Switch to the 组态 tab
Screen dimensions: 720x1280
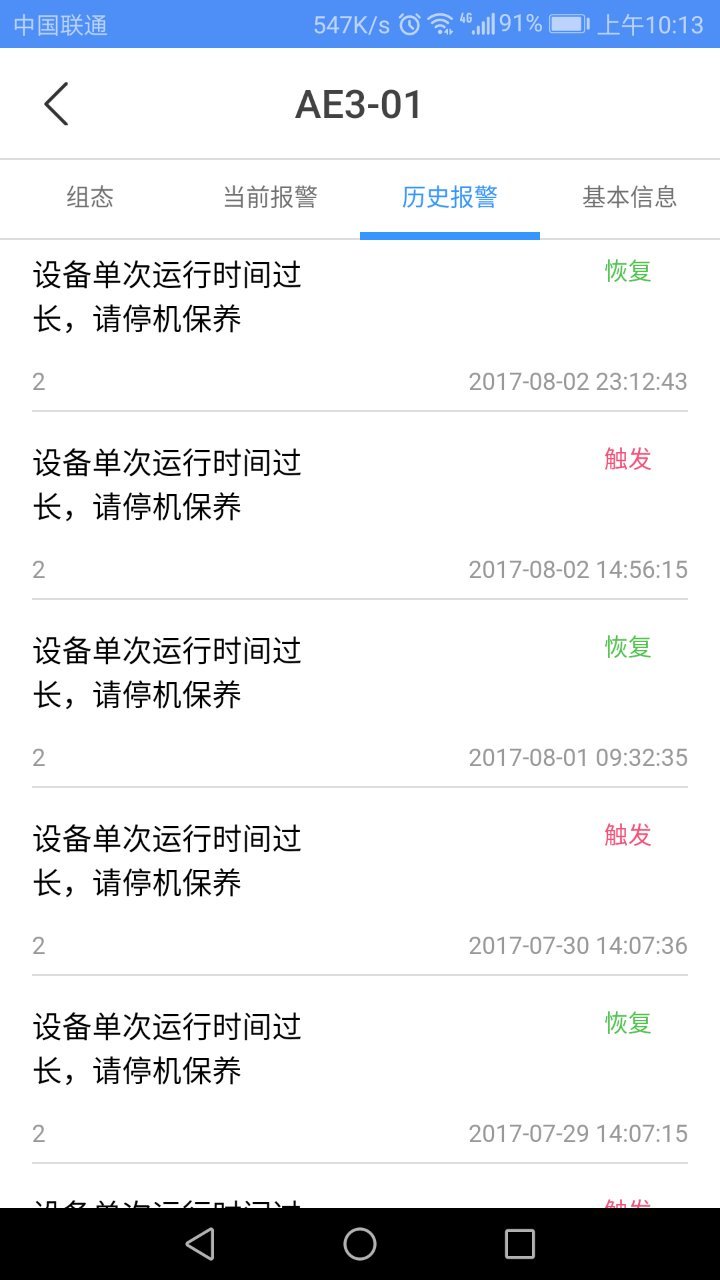[x=90, y=197]
